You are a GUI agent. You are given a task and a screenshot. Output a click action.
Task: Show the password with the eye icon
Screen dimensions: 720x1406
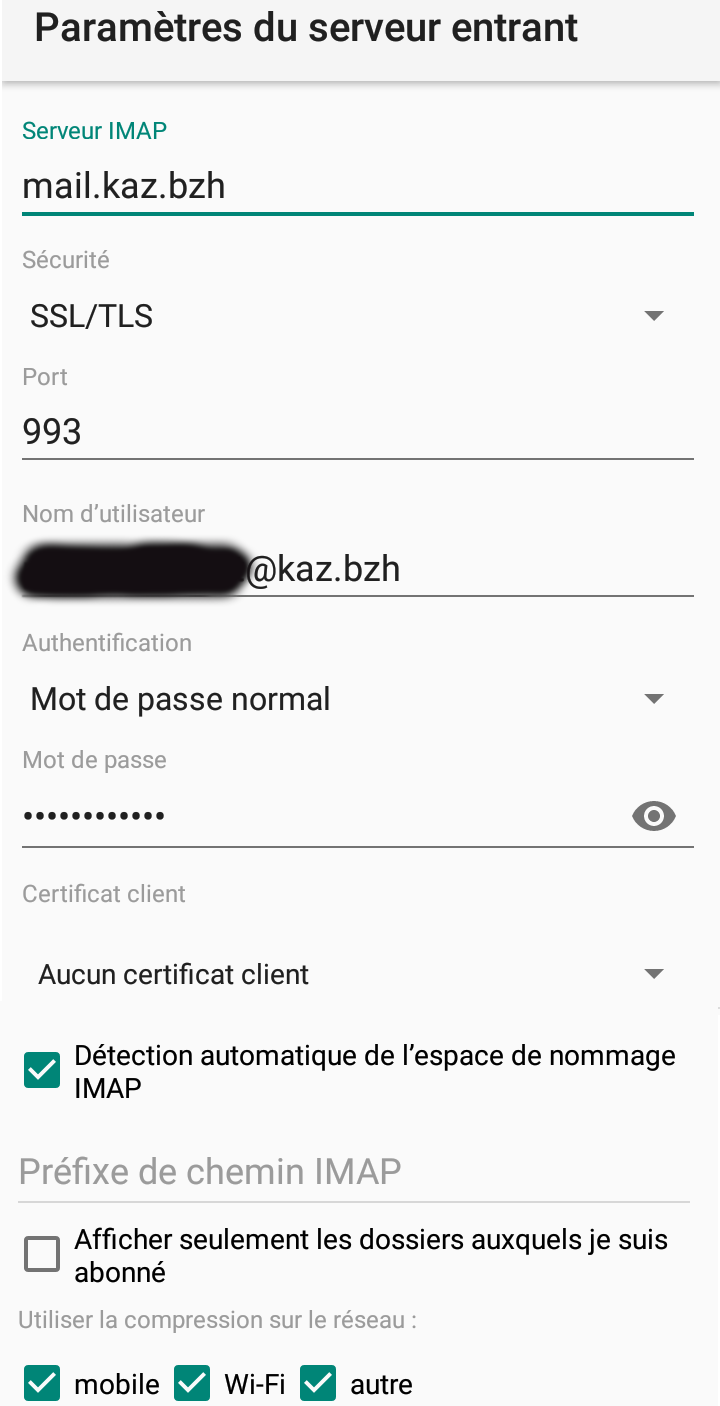pos(654,817)
